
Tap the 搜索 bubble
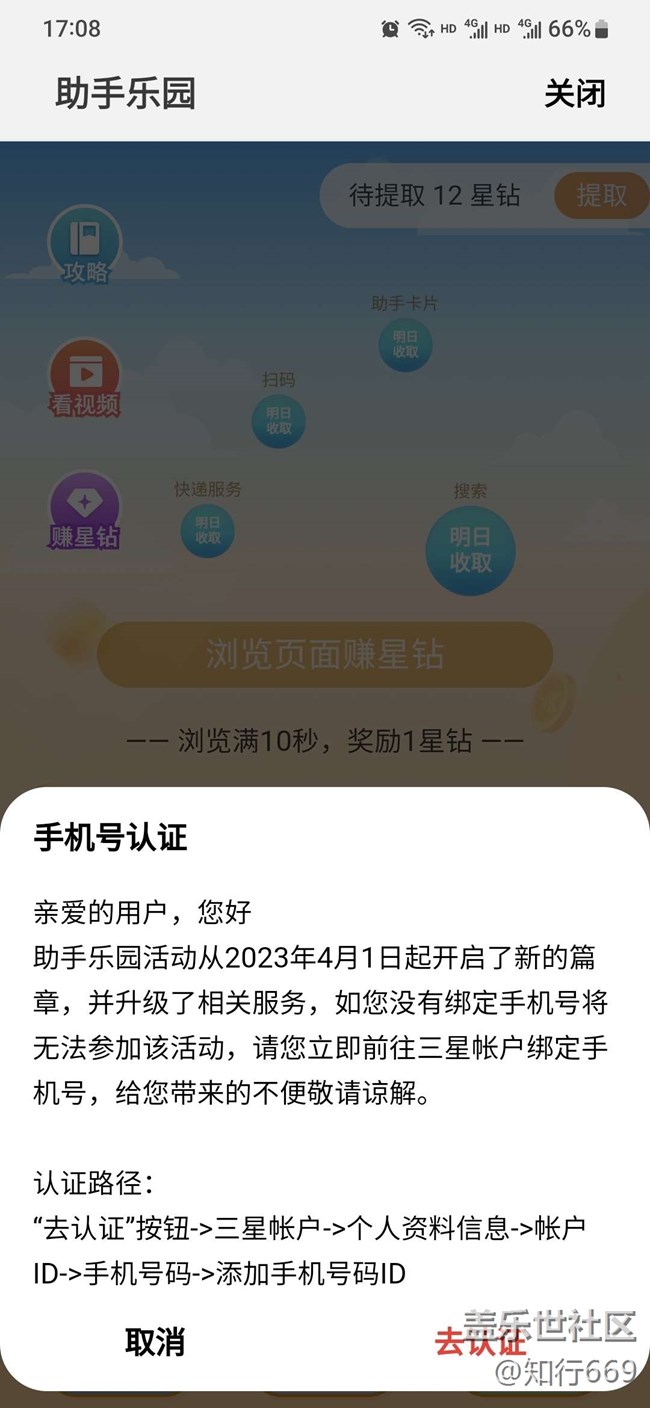pyautogui.click(x=470, y=550)
